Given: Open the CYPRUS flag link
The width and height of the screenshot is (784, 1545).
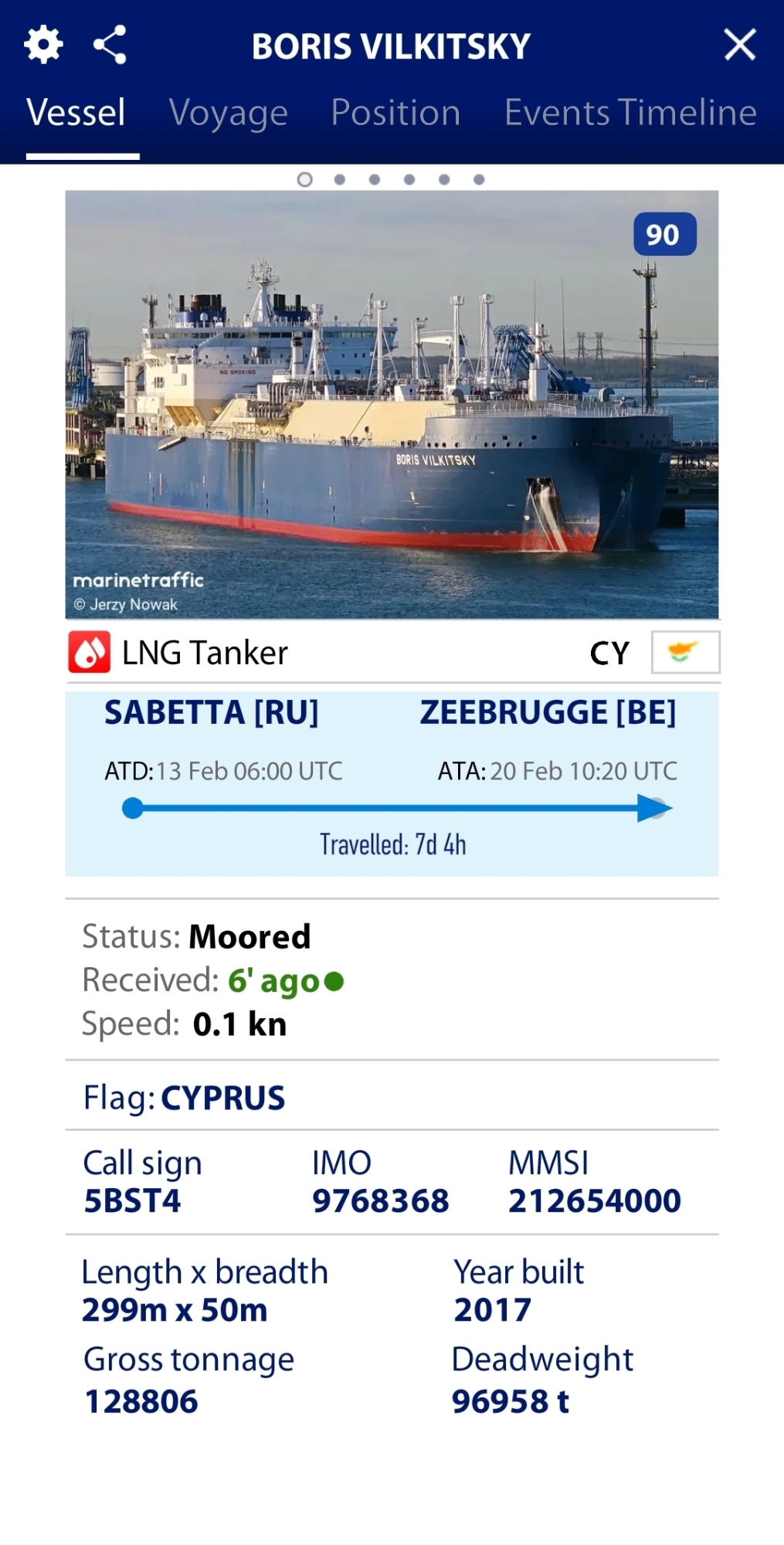Looking at the screenshot, I should coord(222,1098).
